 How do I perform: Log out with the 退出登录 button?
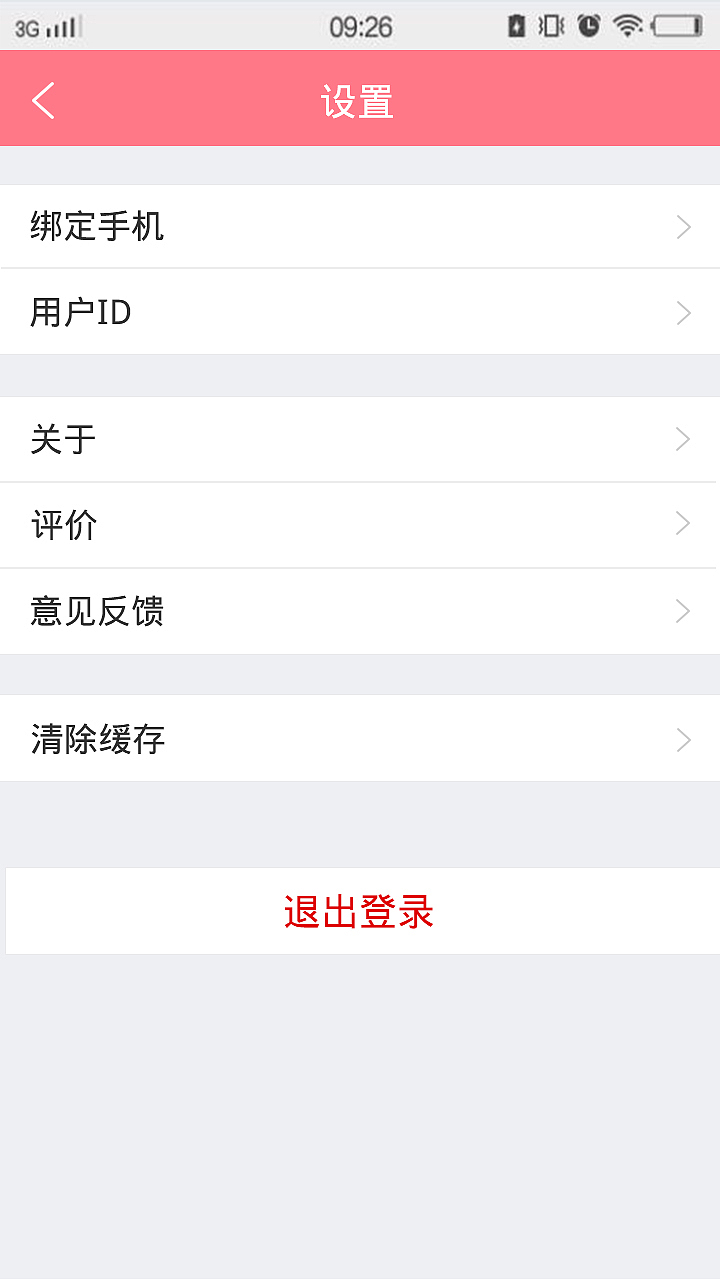click(360, 911)
